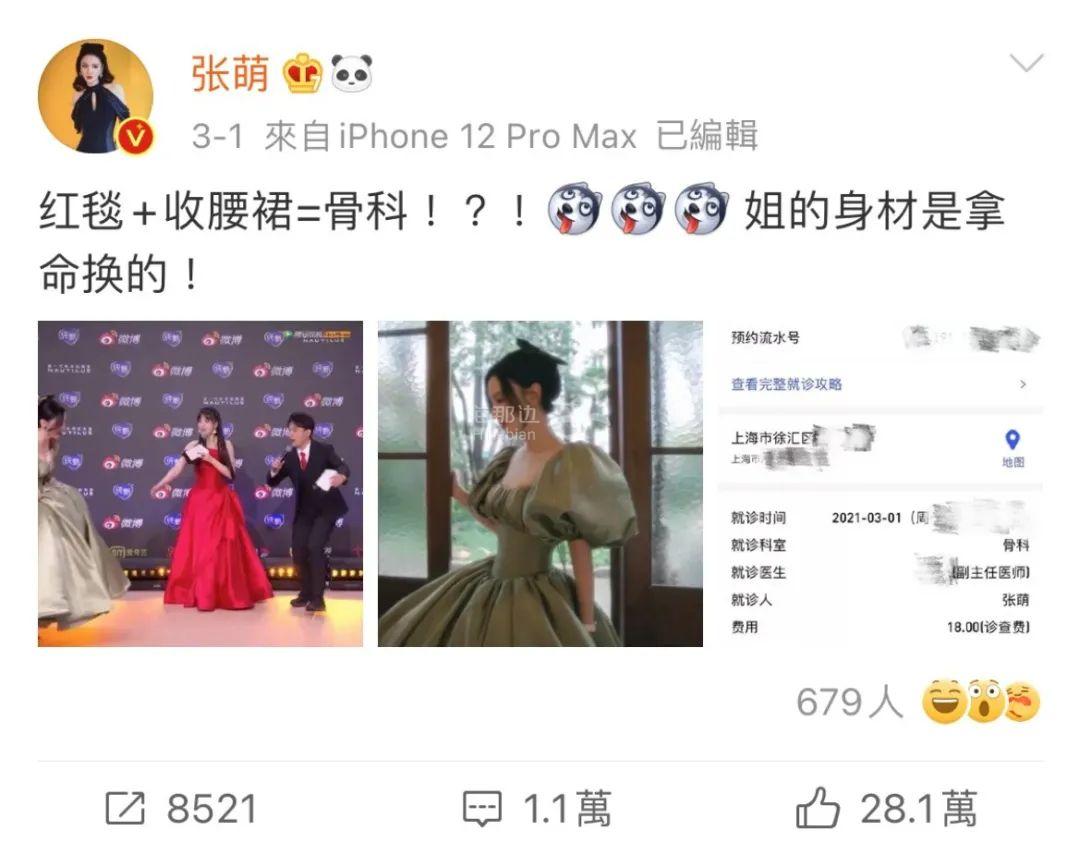View the green puff-sleeve dress photo
Screen dimensions: 1080x843
[x=540, y=483]
